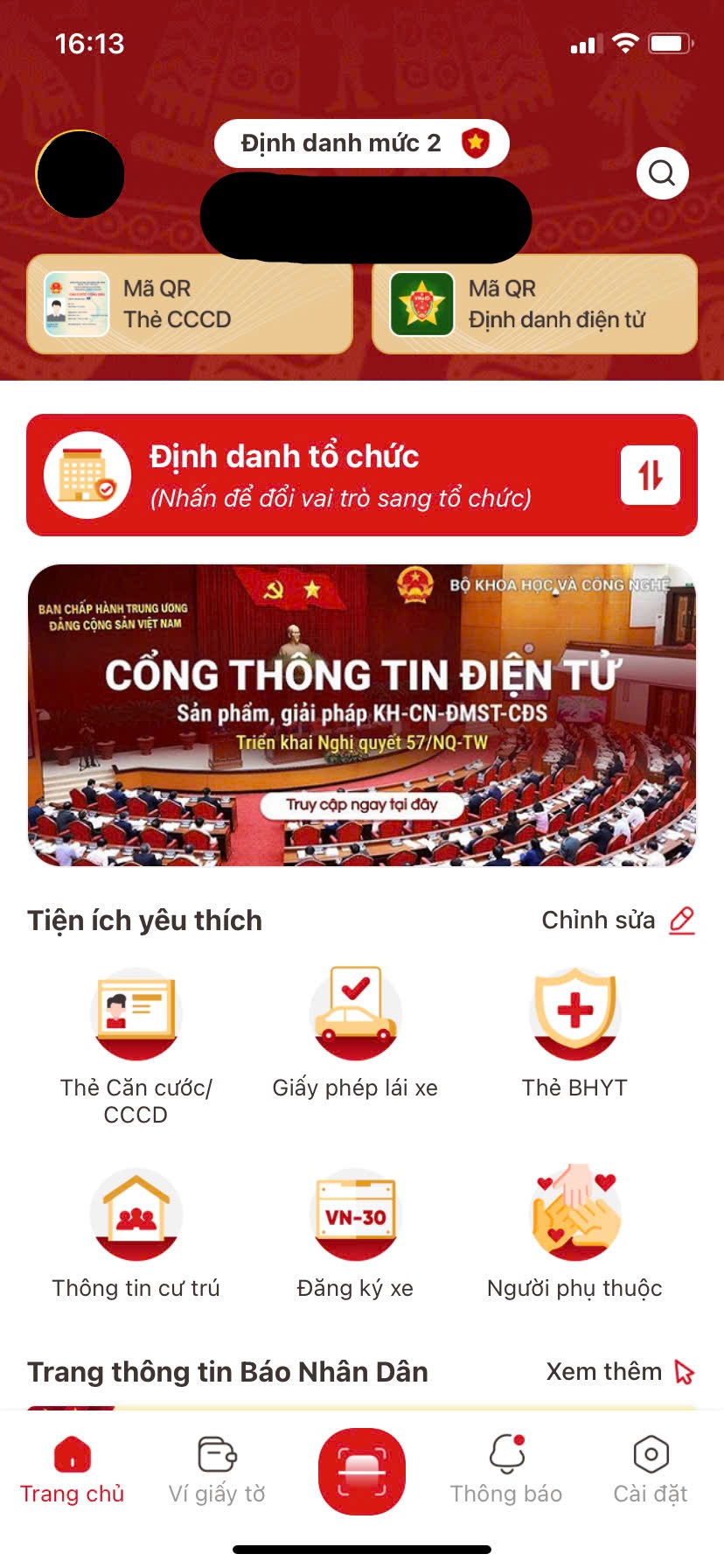The width and height of the screenshot is (724, 1568).
Task: Tap the Chỉnh sửa edit pencil icon
Action: click(x=681, y=920)
